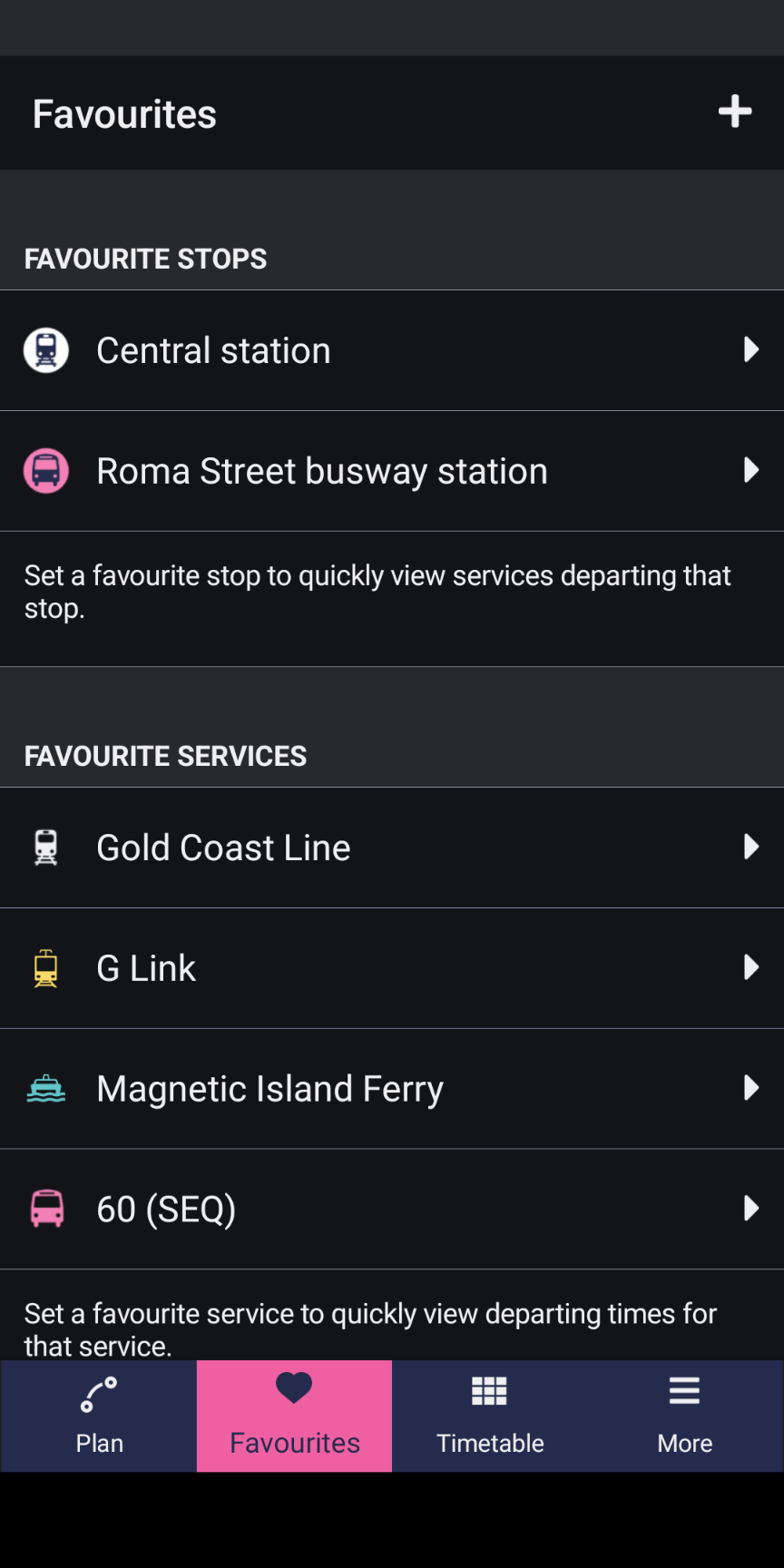The height and width of the screenshot is (1568, 784).
Task: Open Roma Street busway station stop
Action: tap(392, 471)
